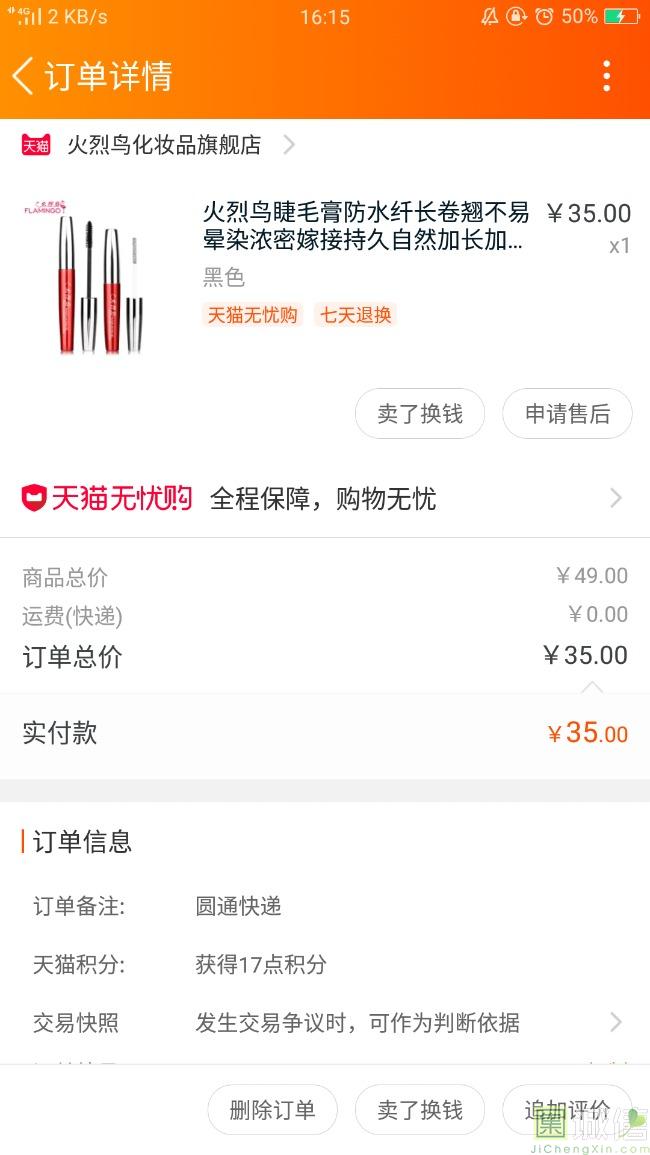Tap 追加评价 to add a follow-up review
Screen dimensions: 650x1155
pos(567,1110)
